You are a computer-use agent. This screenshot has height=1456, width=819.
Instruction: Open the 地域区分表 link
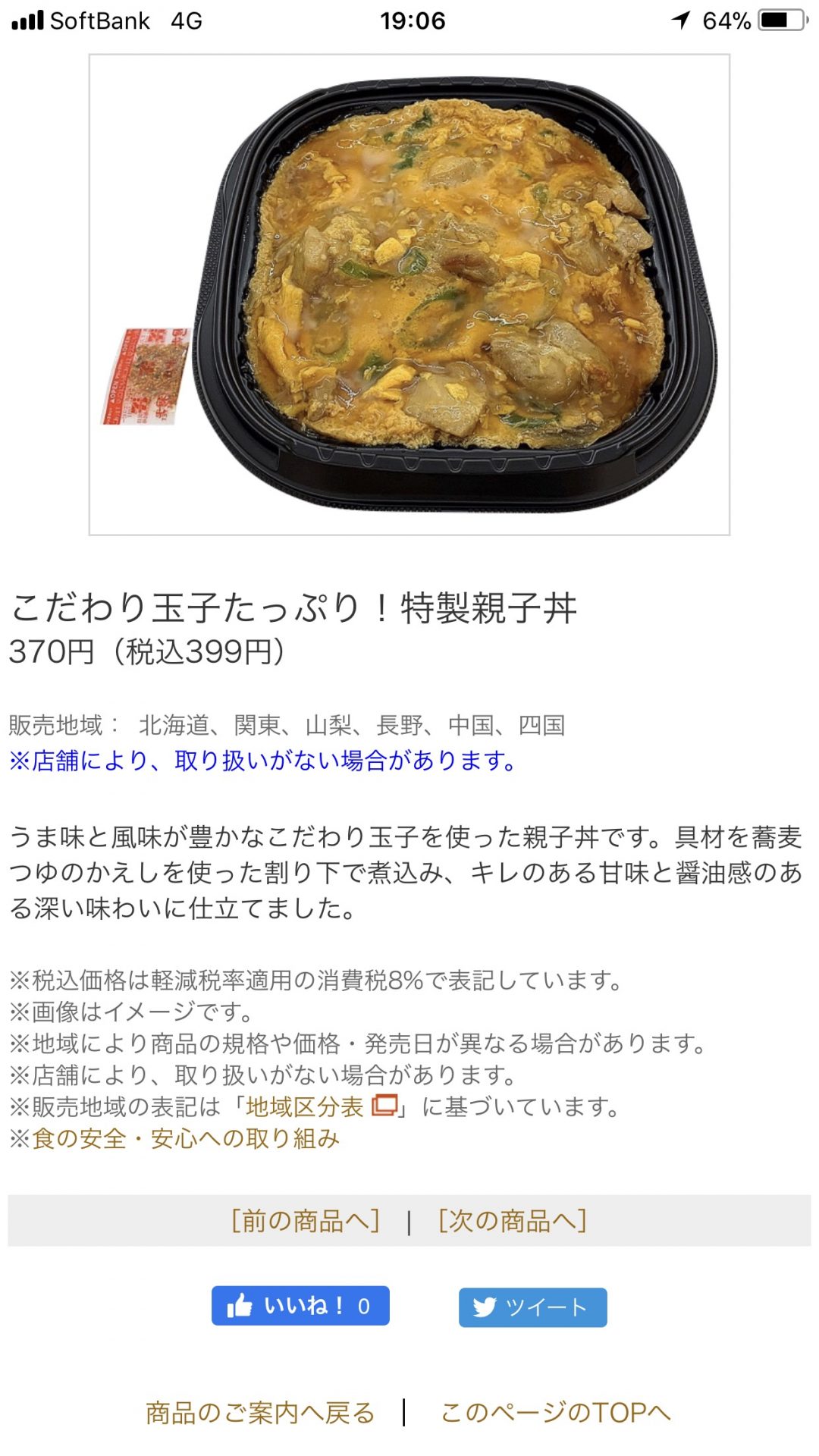click(318, 1107)
